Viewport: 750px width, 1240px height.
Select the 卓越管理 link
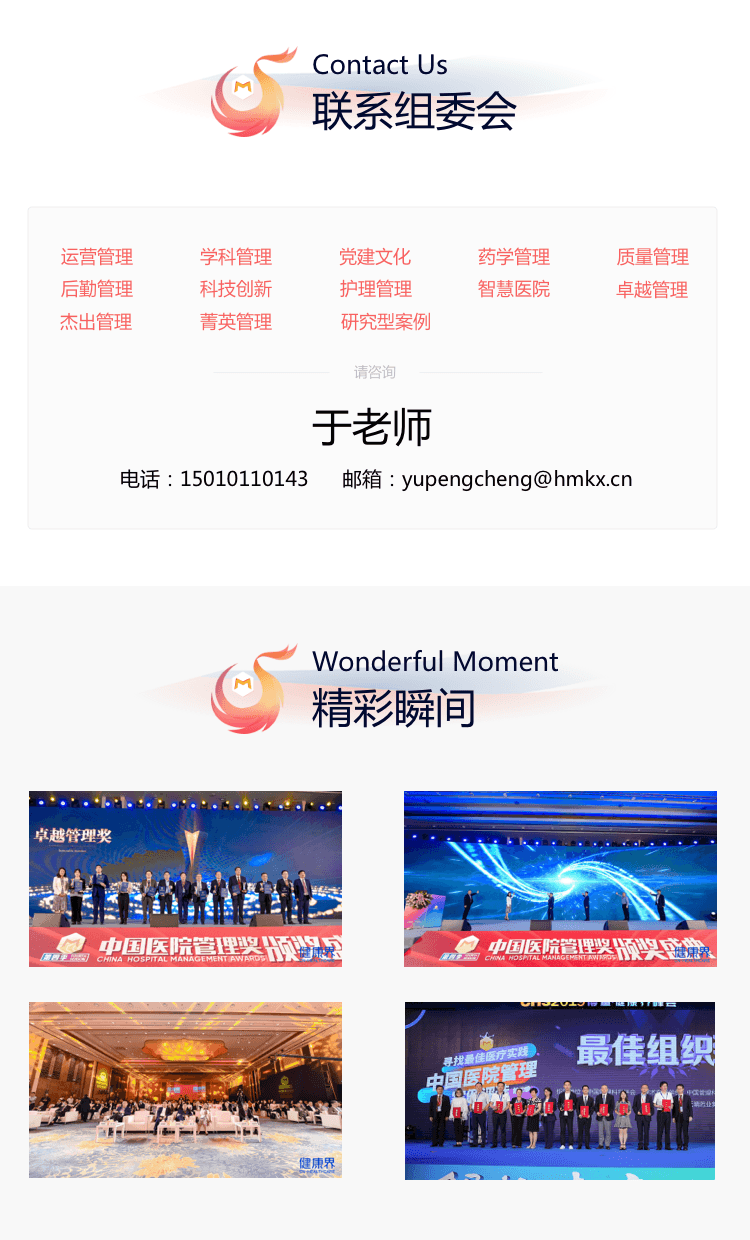pyautogui.click(x=652, y=290)
